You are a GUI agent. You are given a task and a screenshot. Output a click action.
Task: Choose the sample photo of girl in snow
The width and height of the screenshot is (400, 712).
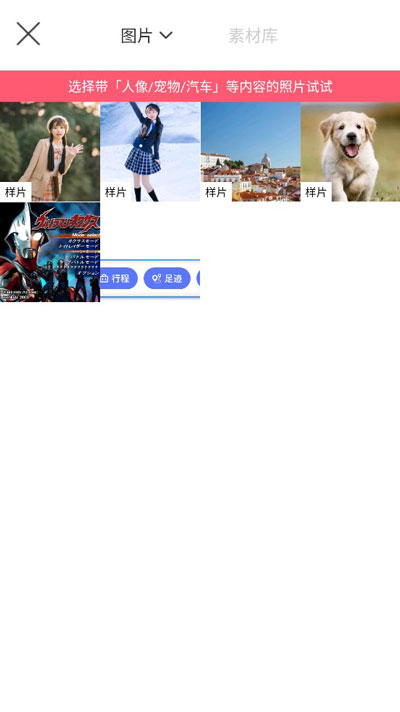[x=150, y=152]
